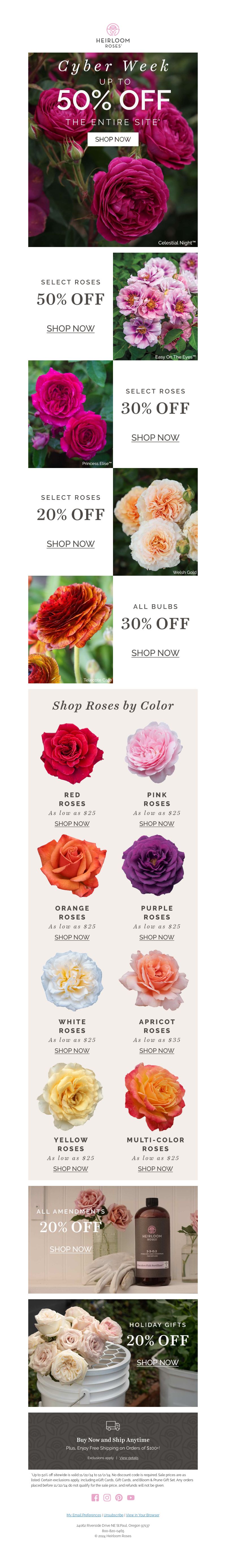Open Heirloom Roses on Instagram
This screenshot has width=226, height=1568.
pyautogui.click(x=107, y=1497)
